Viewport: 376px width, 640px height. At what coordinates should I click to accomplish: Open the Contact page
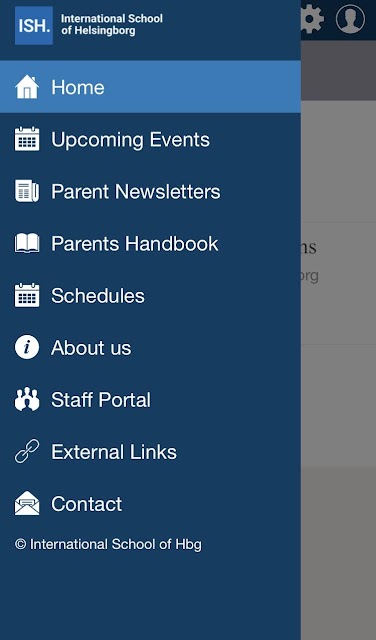pyautogui.click(x=150, y=504)
